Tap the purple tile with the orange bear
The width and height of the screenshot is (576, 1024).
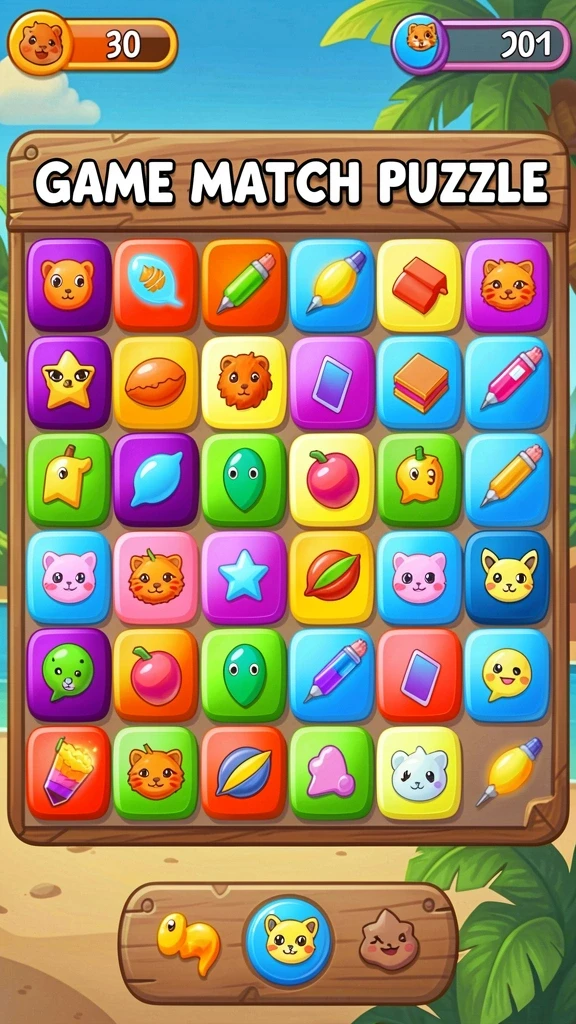(69, 285)
